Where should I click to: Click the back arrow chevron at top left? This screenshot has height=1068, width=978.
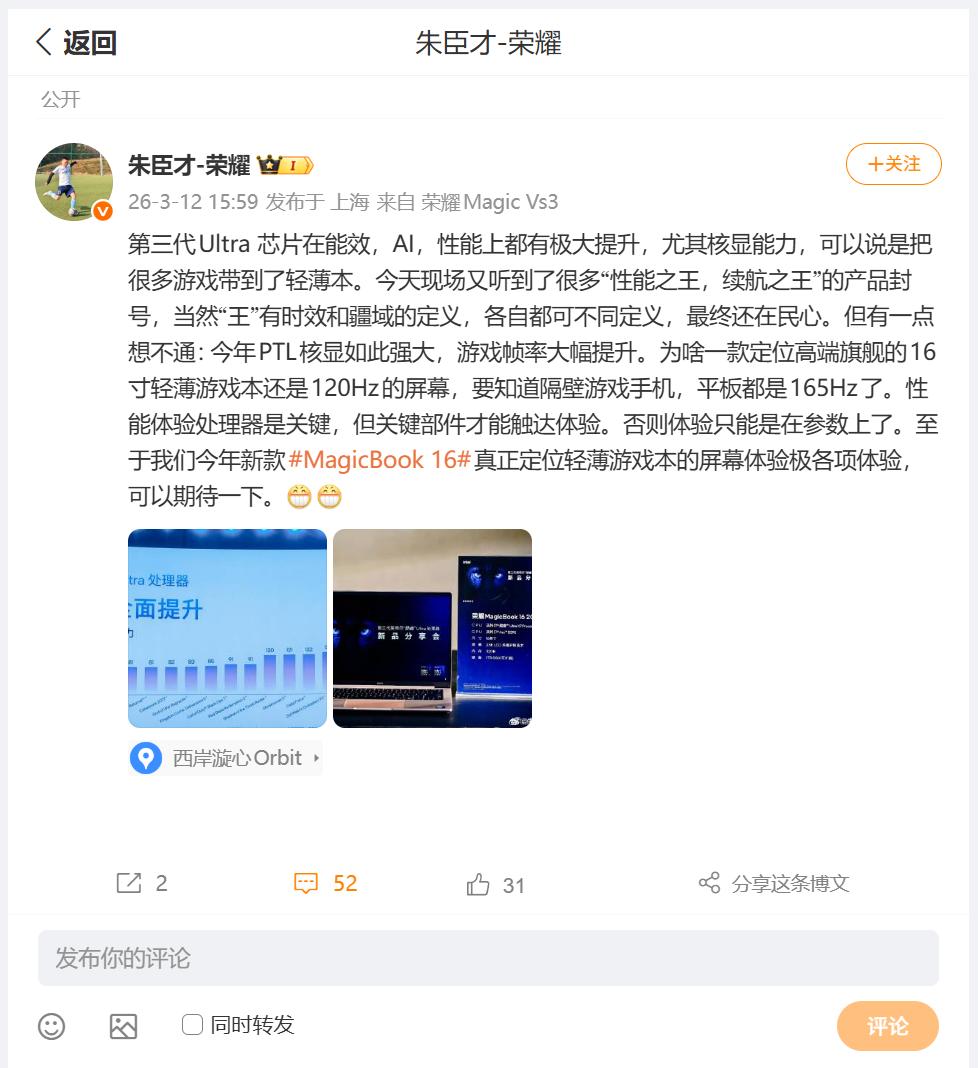coord(42,42)
